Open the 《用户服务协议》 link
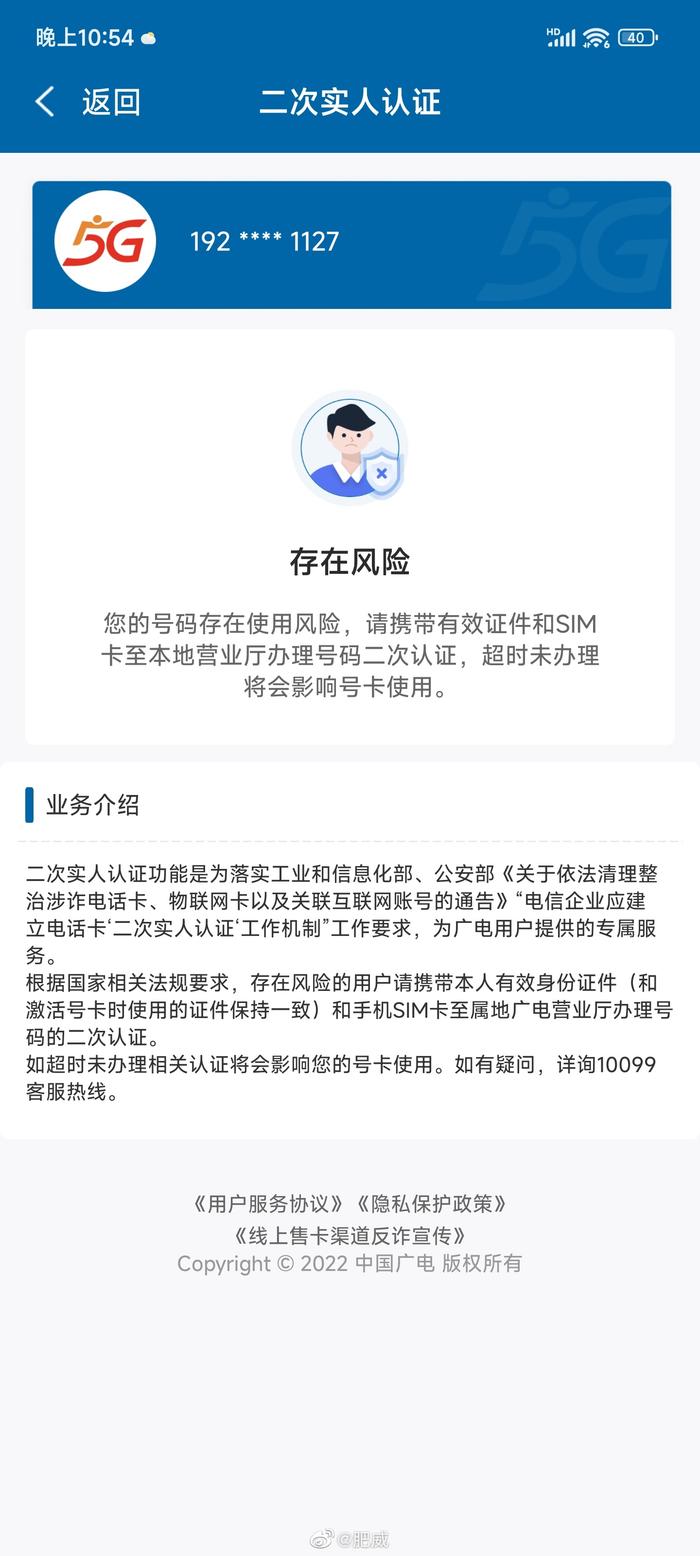700x1556 pixels. [x=268, y=1204]
